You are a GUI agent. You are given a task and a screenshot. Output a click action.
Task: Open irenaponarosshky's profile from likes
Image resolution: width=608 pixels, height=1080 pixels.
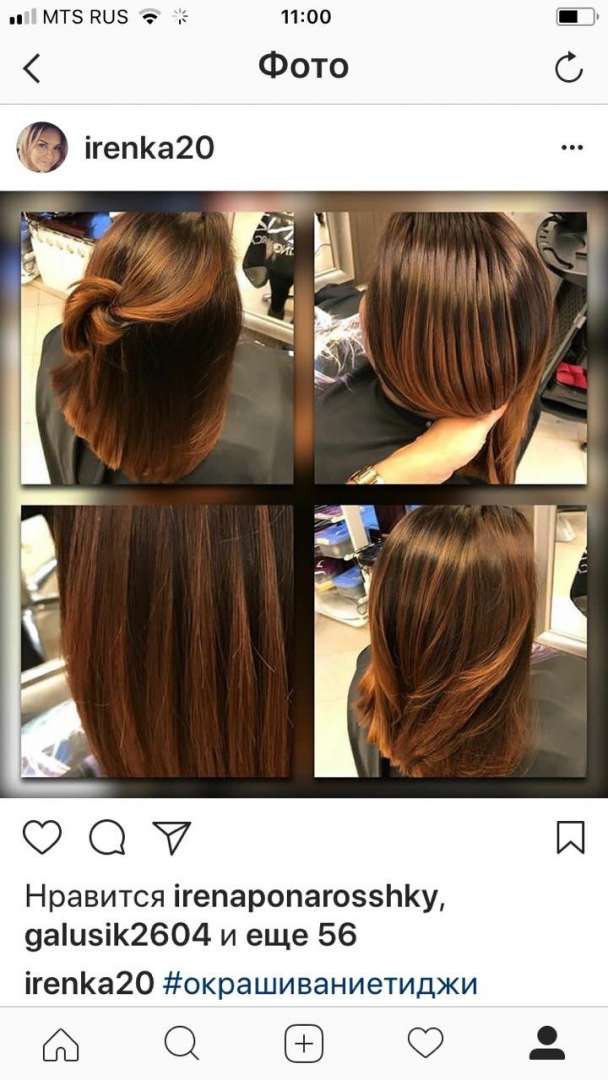pos(306,896)
